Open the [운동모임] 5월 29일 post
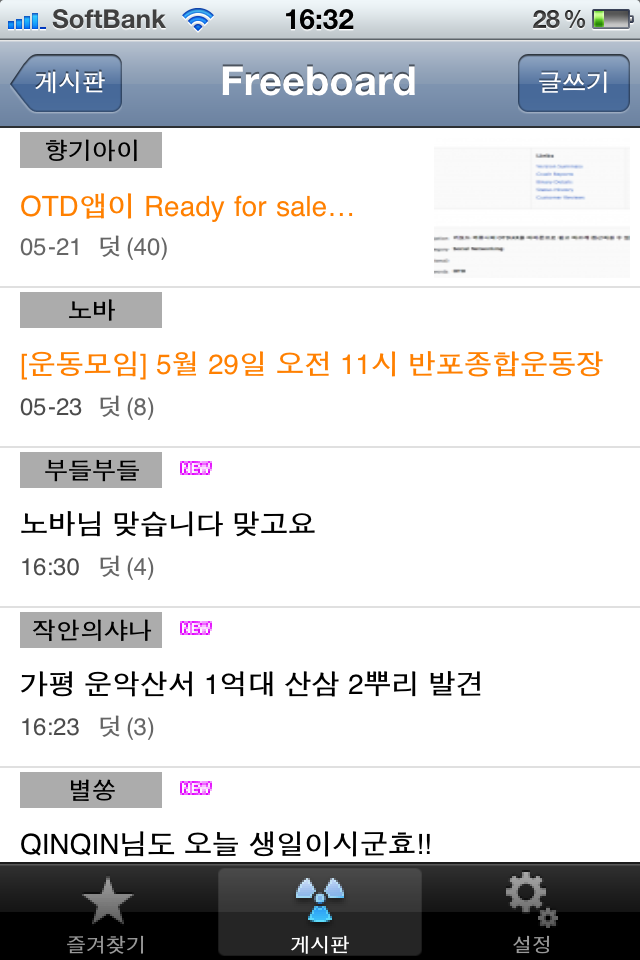The image size is (640, 960). click(311, 364)
